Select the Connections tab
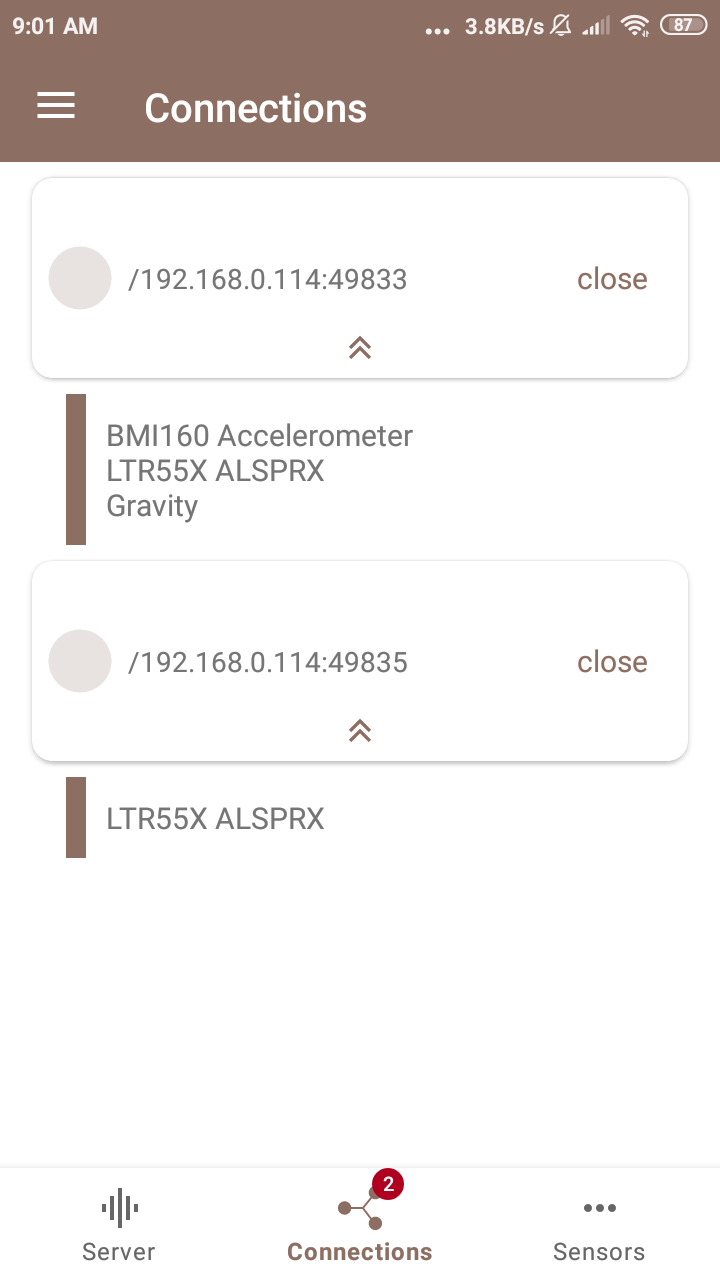 pos(360,1225)
